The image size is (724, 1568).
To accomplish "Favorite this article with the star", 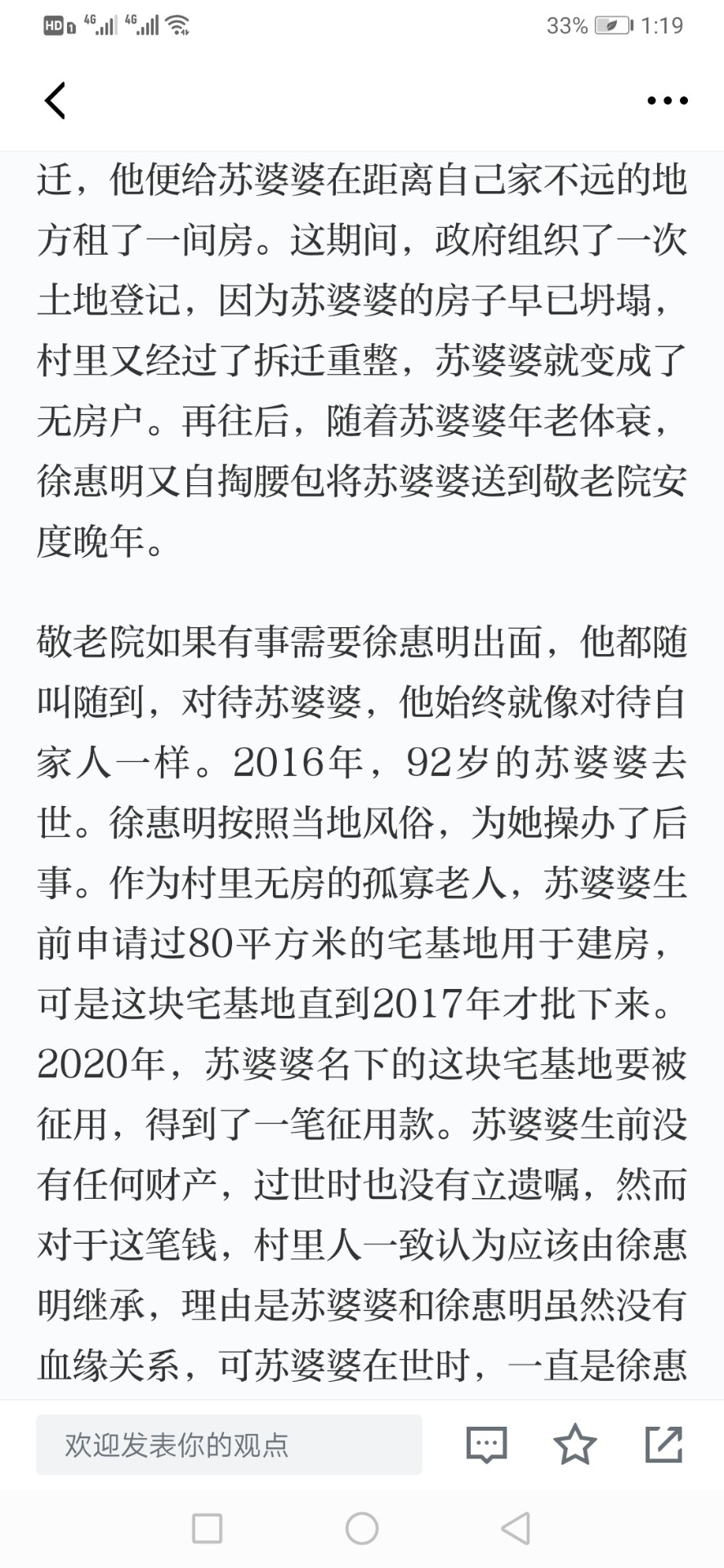I will coord(575,1444).
